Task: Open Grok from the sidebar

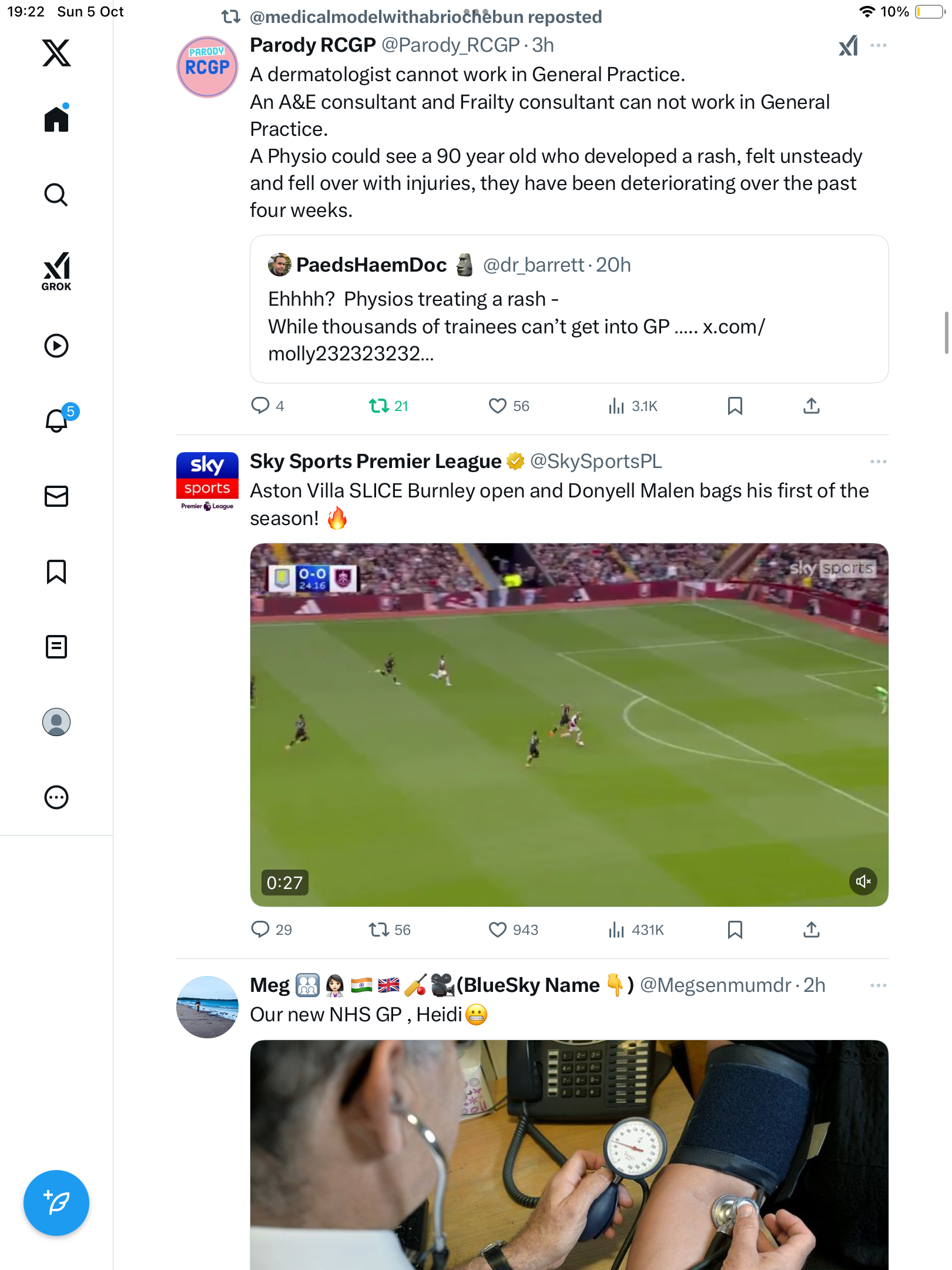Action: [x=56, y=271]
